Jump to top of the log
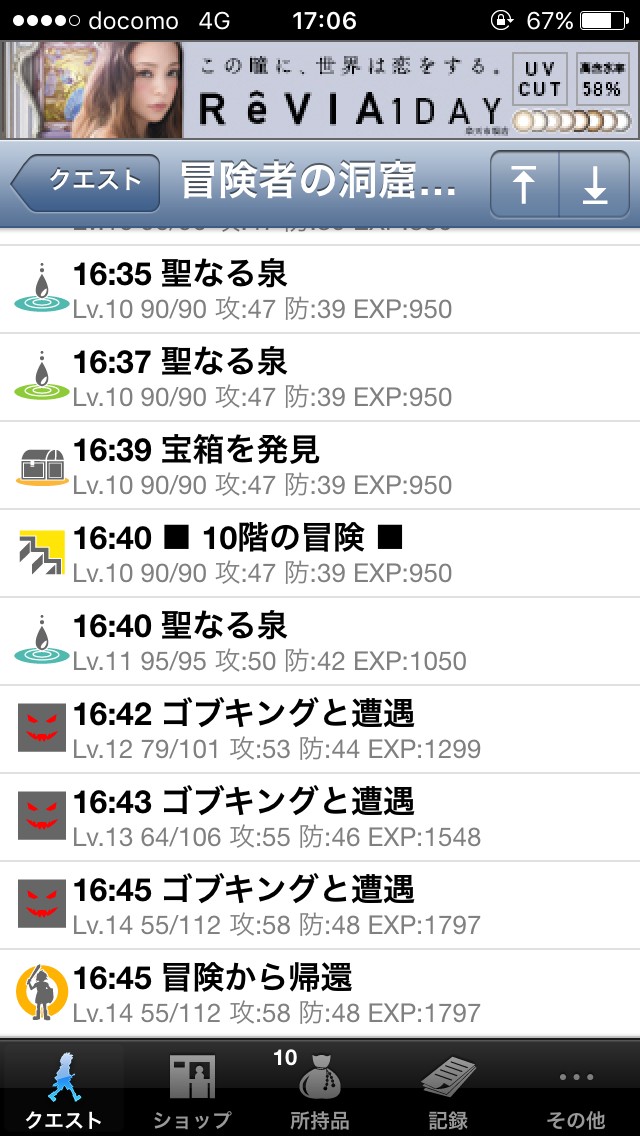640x1136 pixels. [x=525, y=184]
